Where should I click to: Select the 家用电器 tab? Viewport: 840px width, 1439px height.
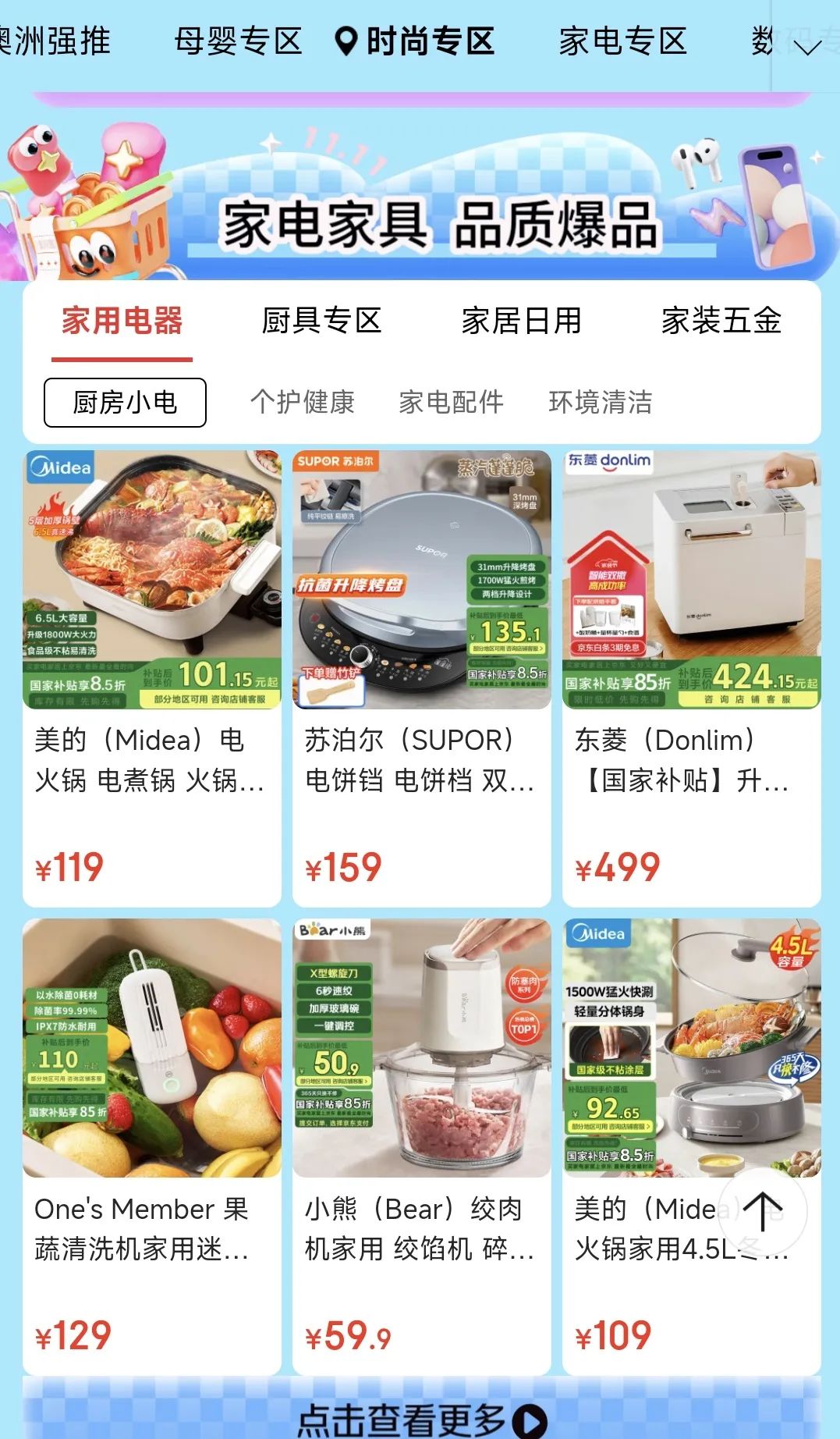[x=122, y=321]
